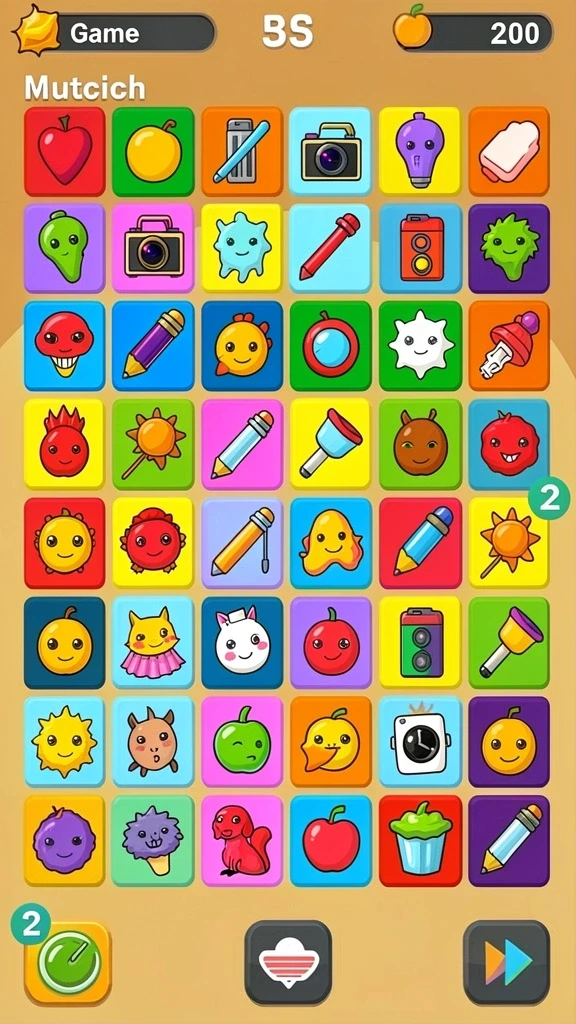The height and width of the screenshot is (1024, 576).
Task: Hit the fast-forward button
Action: (x=507, y=963)
